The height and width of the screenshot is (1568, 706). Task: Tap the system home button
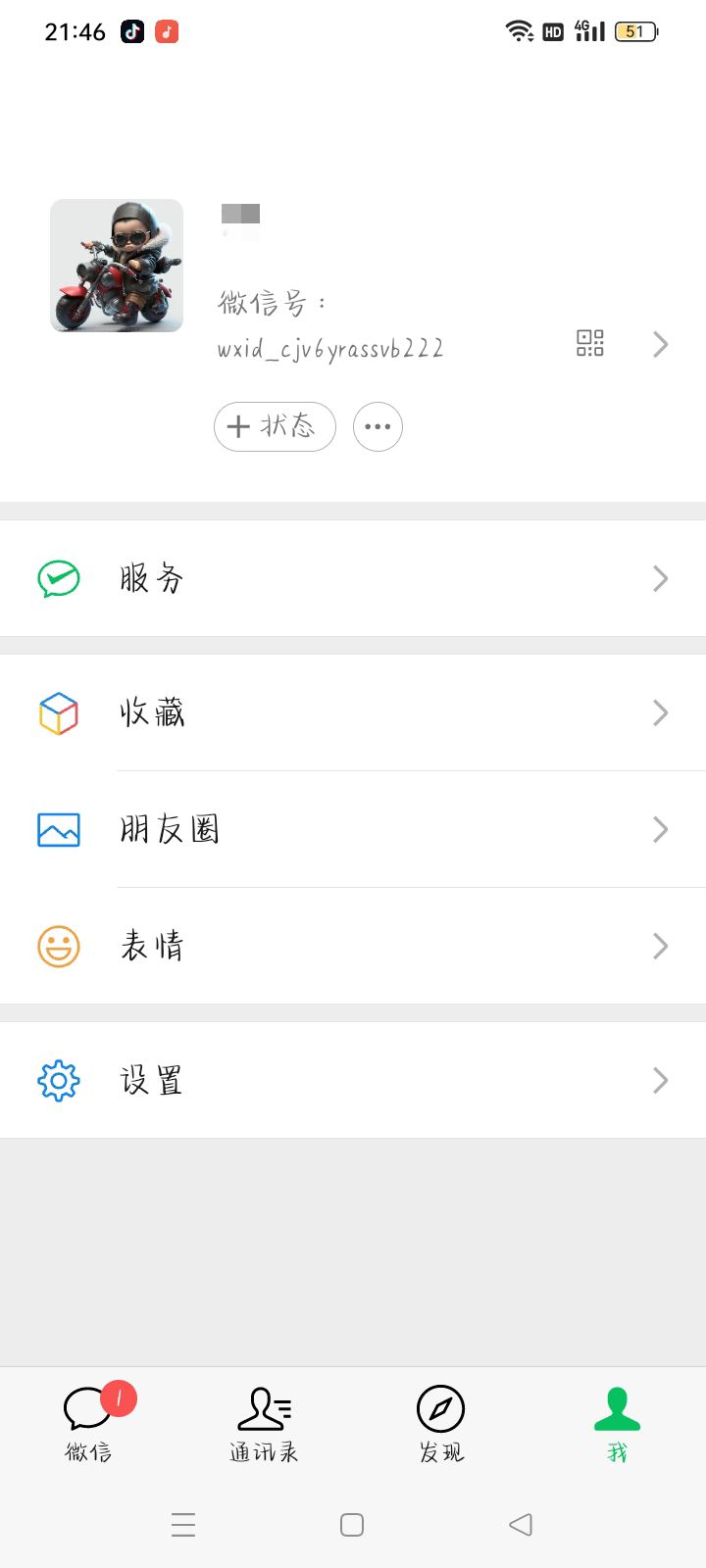point(352,1524)
